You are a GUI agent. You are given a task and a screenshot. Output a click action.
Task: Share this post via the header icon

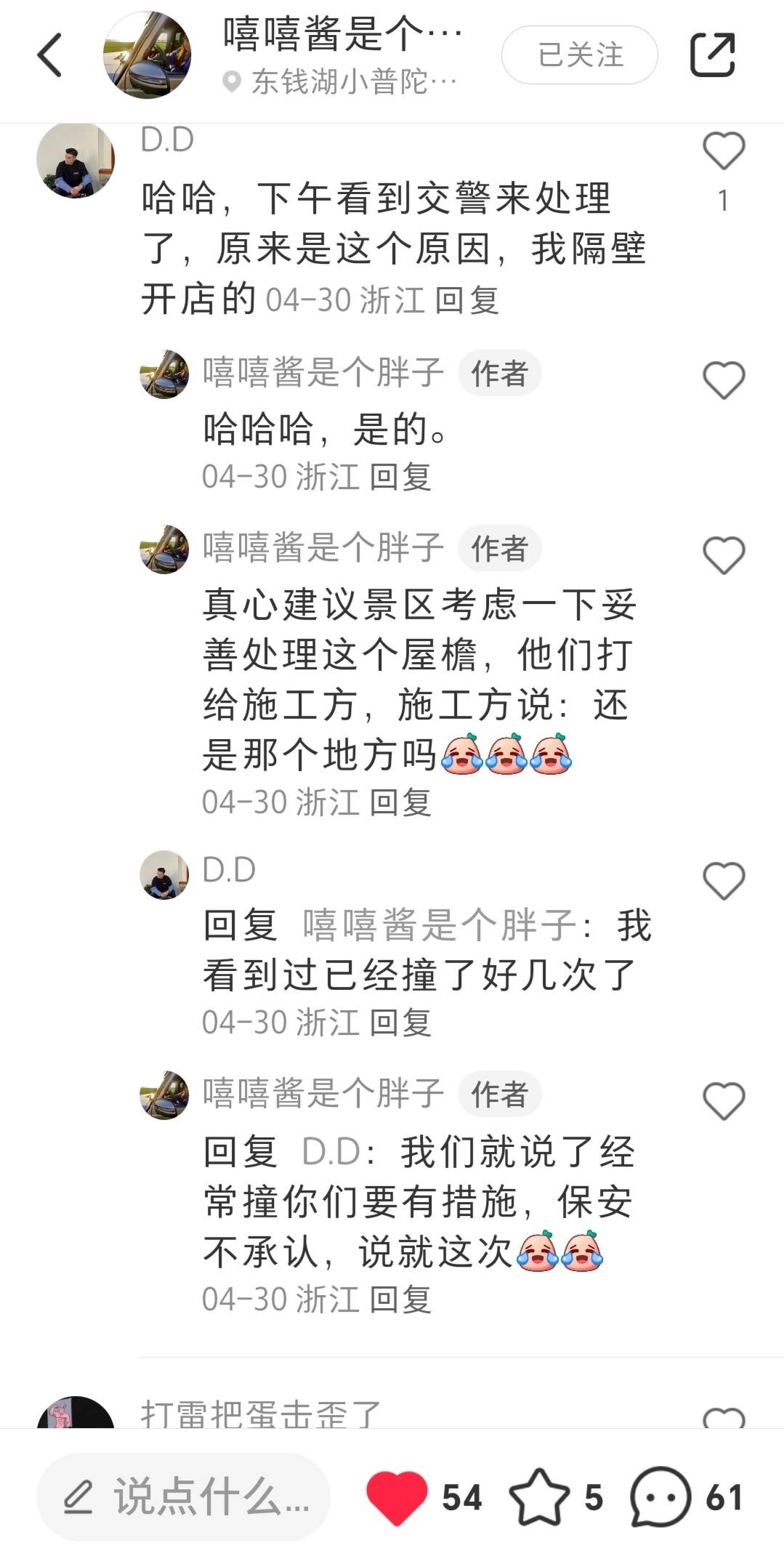pos(712,55)
